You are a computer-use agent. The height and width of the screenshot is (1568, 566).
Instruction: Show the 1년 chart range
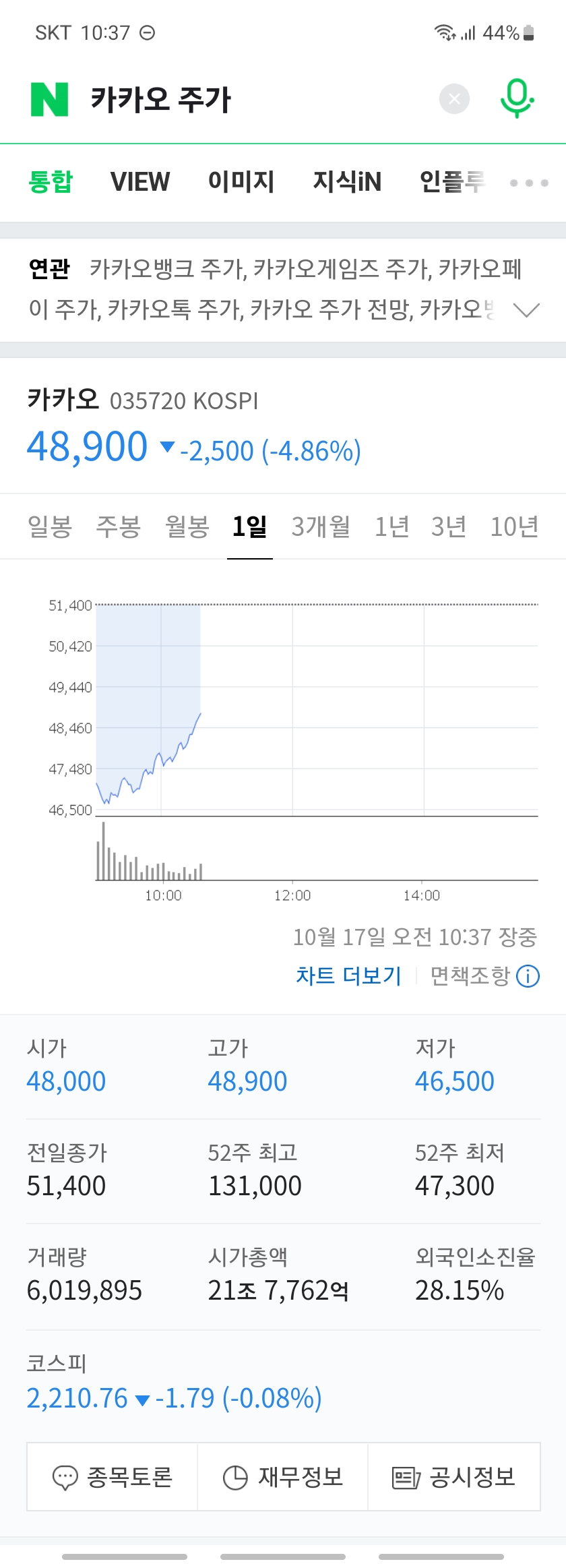coord(392,526)
